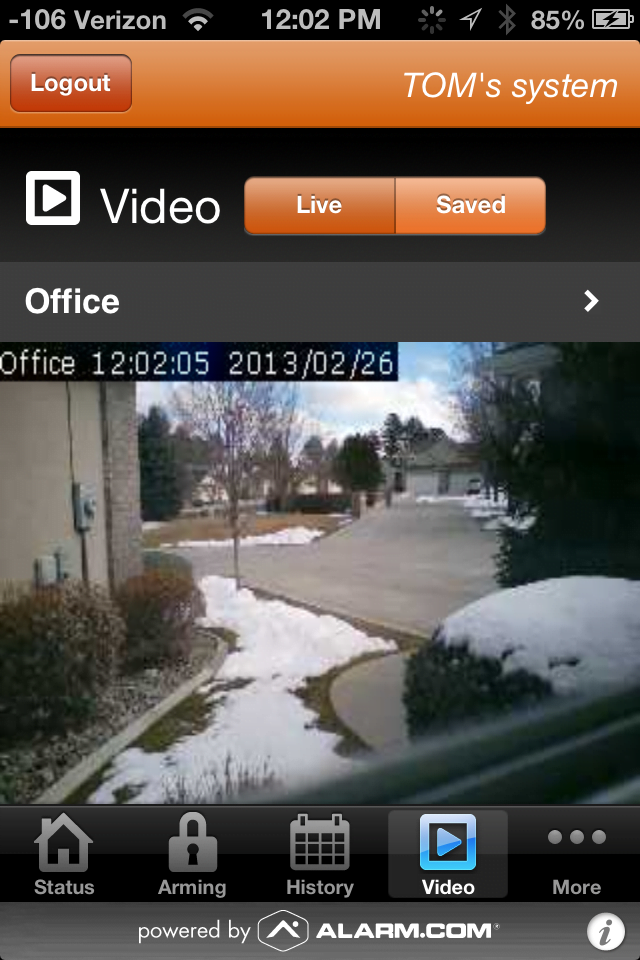Screen dimensions: 640x960
Task: Open the Arming tab
Action: pyautogui.click(x=192, y=856)
